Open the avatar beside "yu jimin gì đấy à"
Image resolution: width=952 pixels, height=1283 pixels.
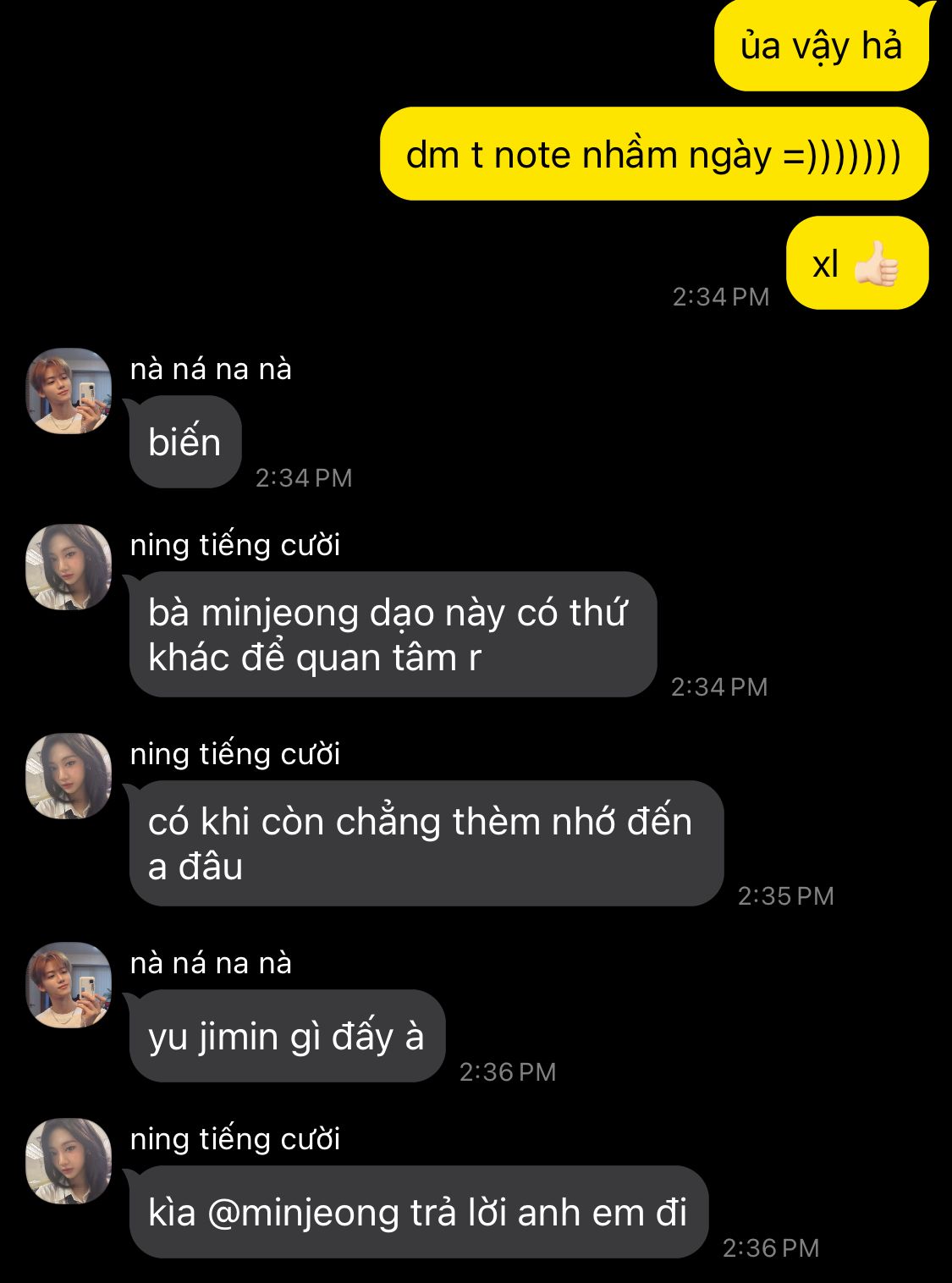(69, 985)
